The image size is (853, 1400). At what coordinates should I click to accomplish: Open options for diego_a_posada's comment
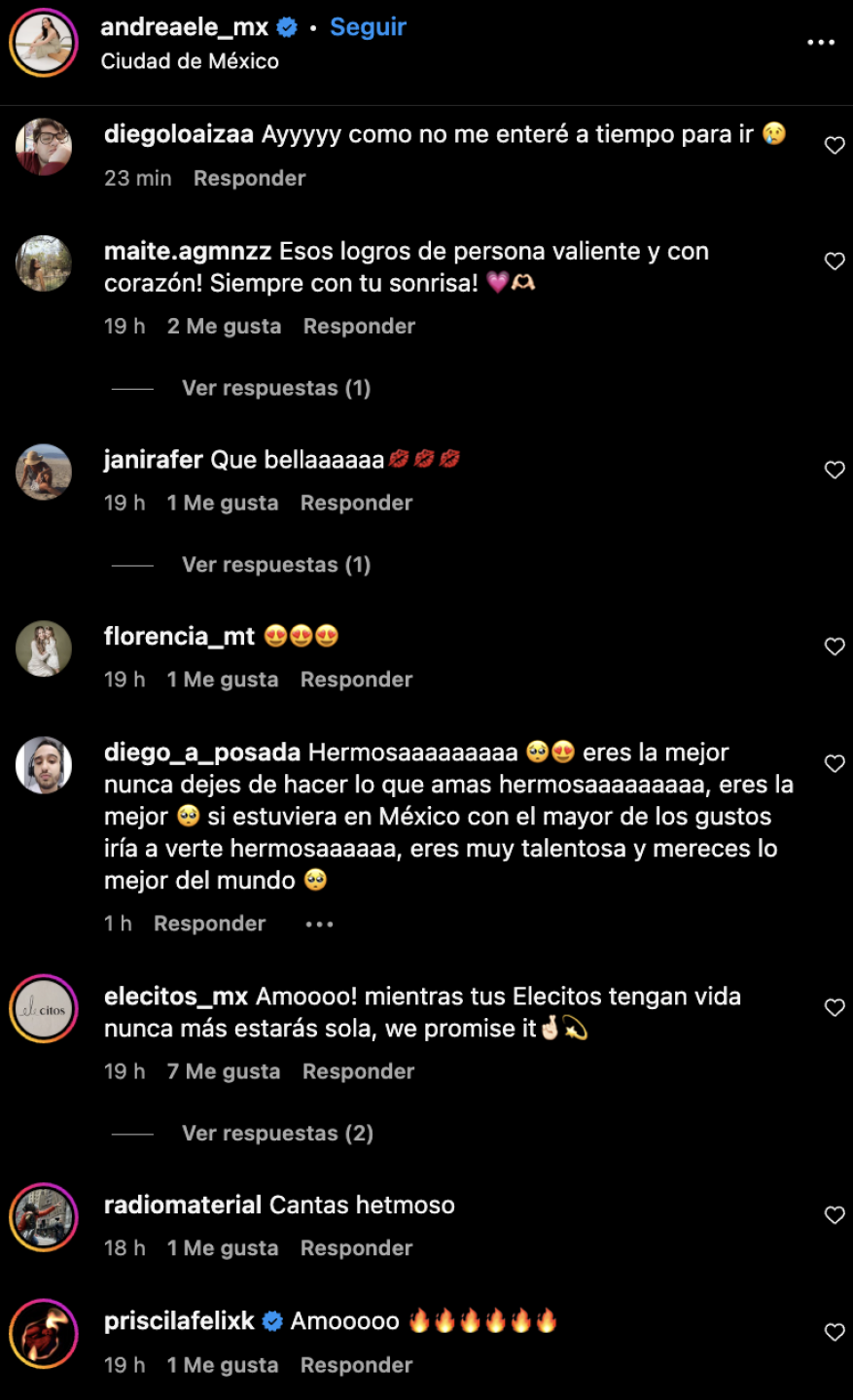(319, 924)
